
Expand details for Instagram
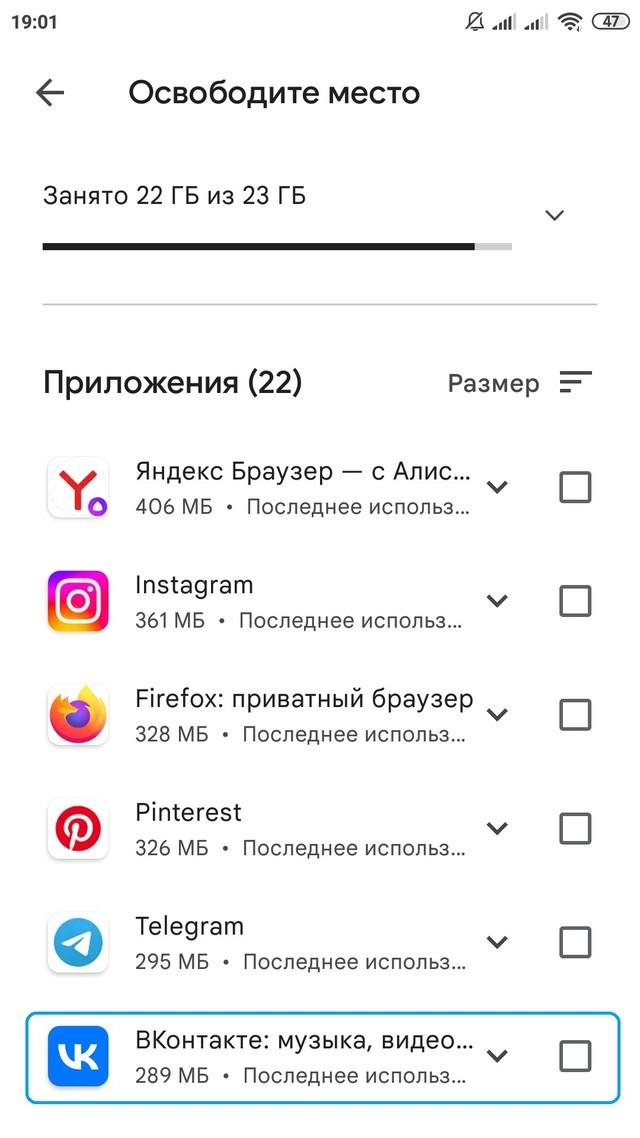coord(497,601)
